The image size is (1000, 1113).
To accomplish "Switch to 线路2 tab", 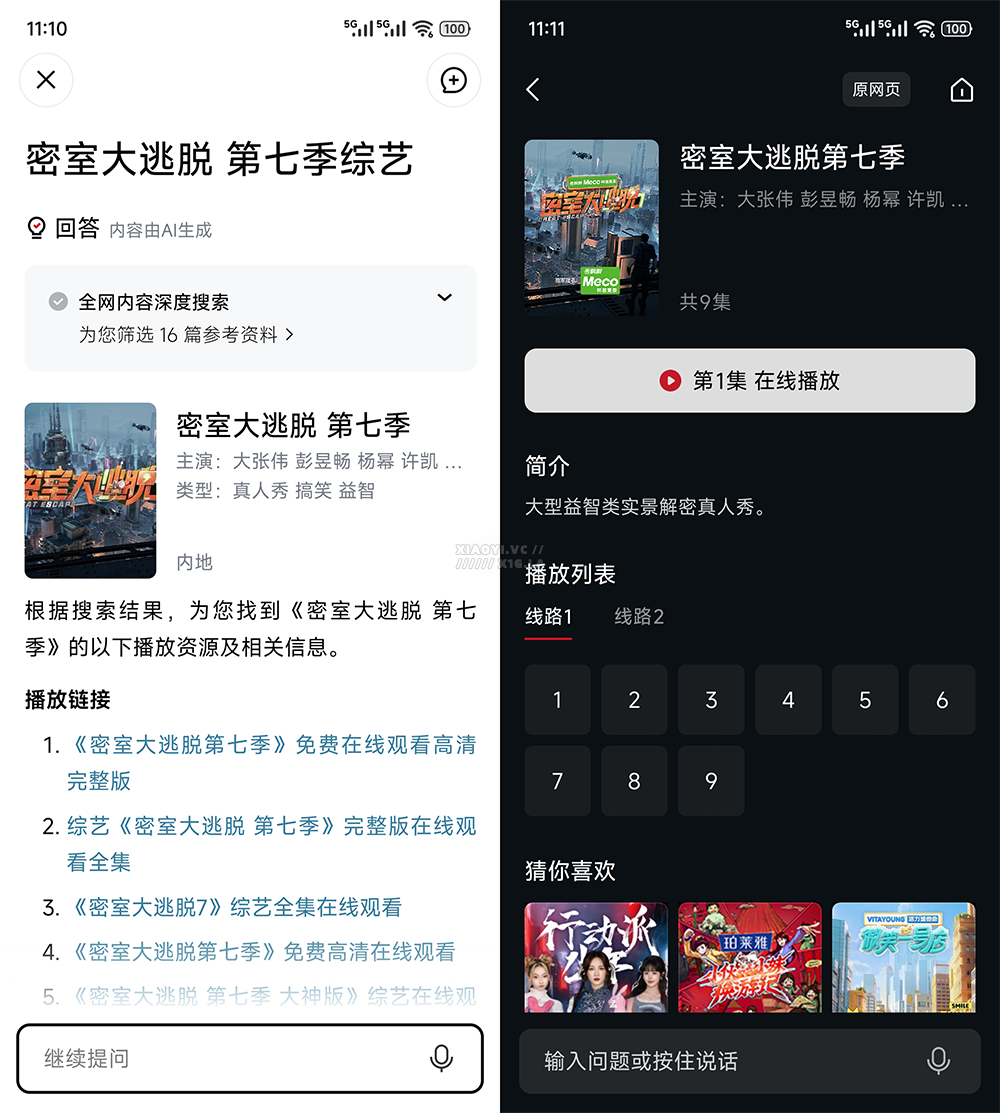I will [x=639, y=617].
